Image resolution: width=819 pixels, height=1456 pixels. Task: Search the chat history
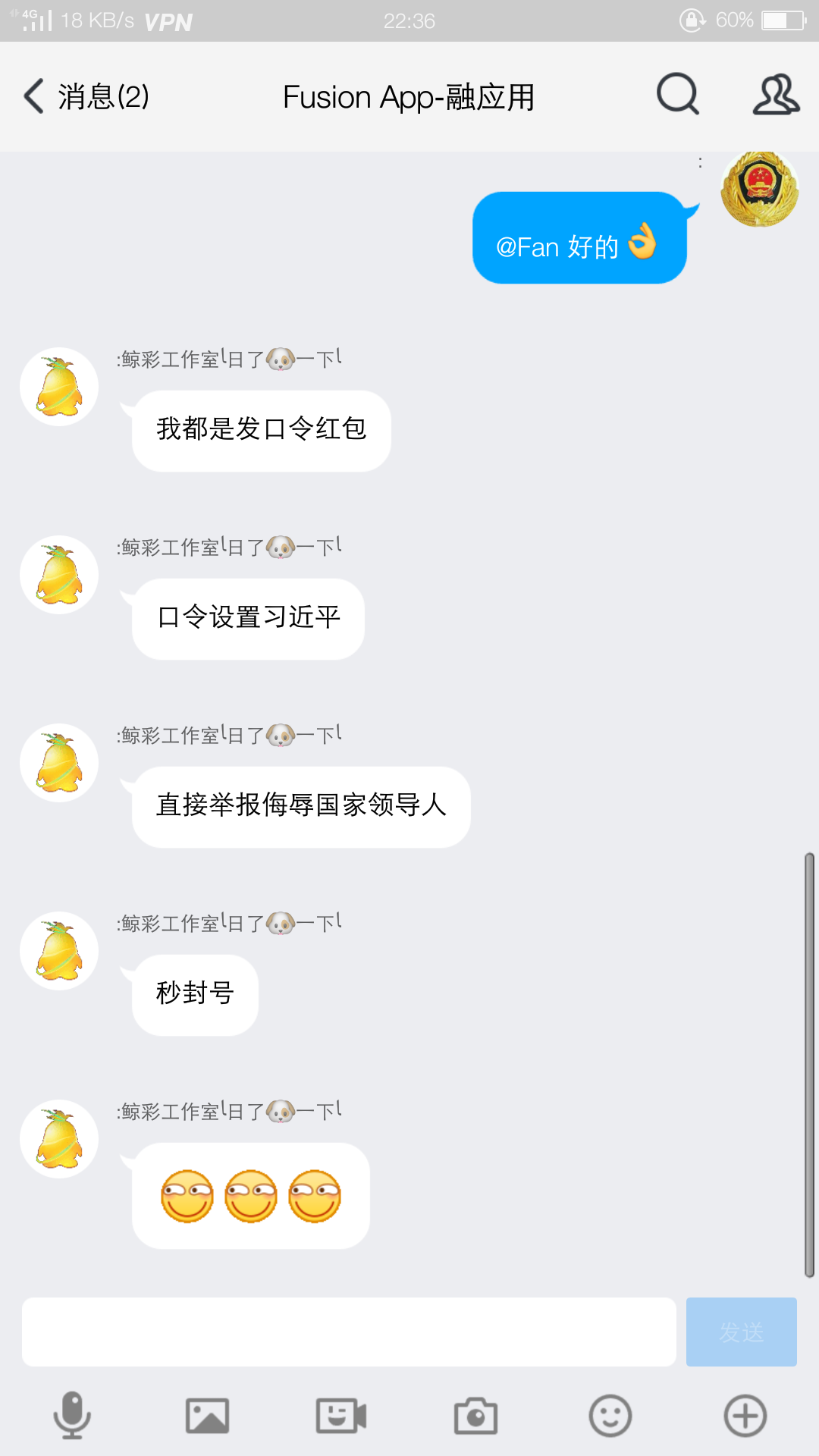point(676,95)
